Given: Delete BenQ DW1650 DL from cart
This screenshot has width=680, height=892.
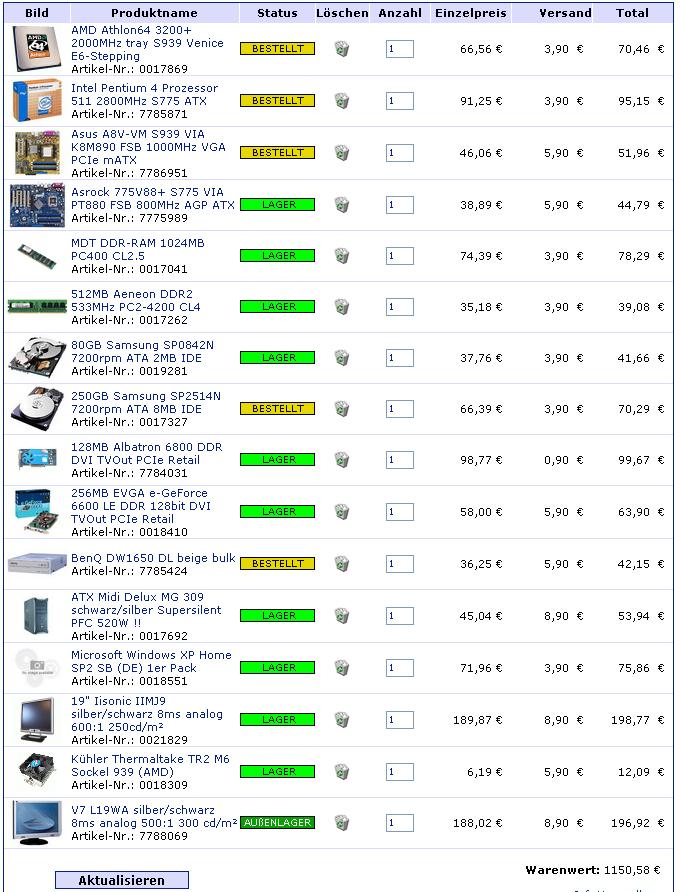Looking at the screenshot, I should coord(342,563).
